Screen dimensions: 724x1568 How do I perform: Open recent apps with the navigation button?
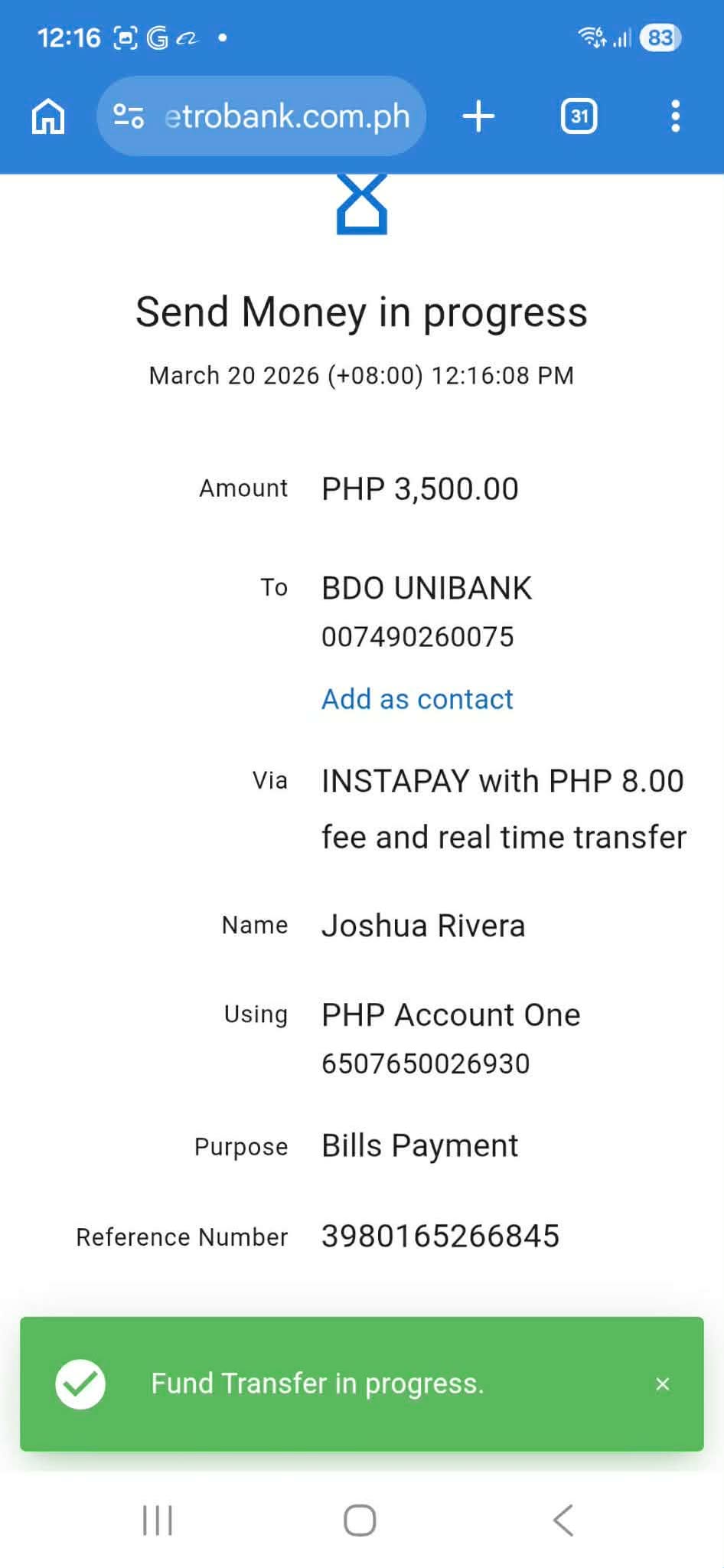coord(156,1521)
